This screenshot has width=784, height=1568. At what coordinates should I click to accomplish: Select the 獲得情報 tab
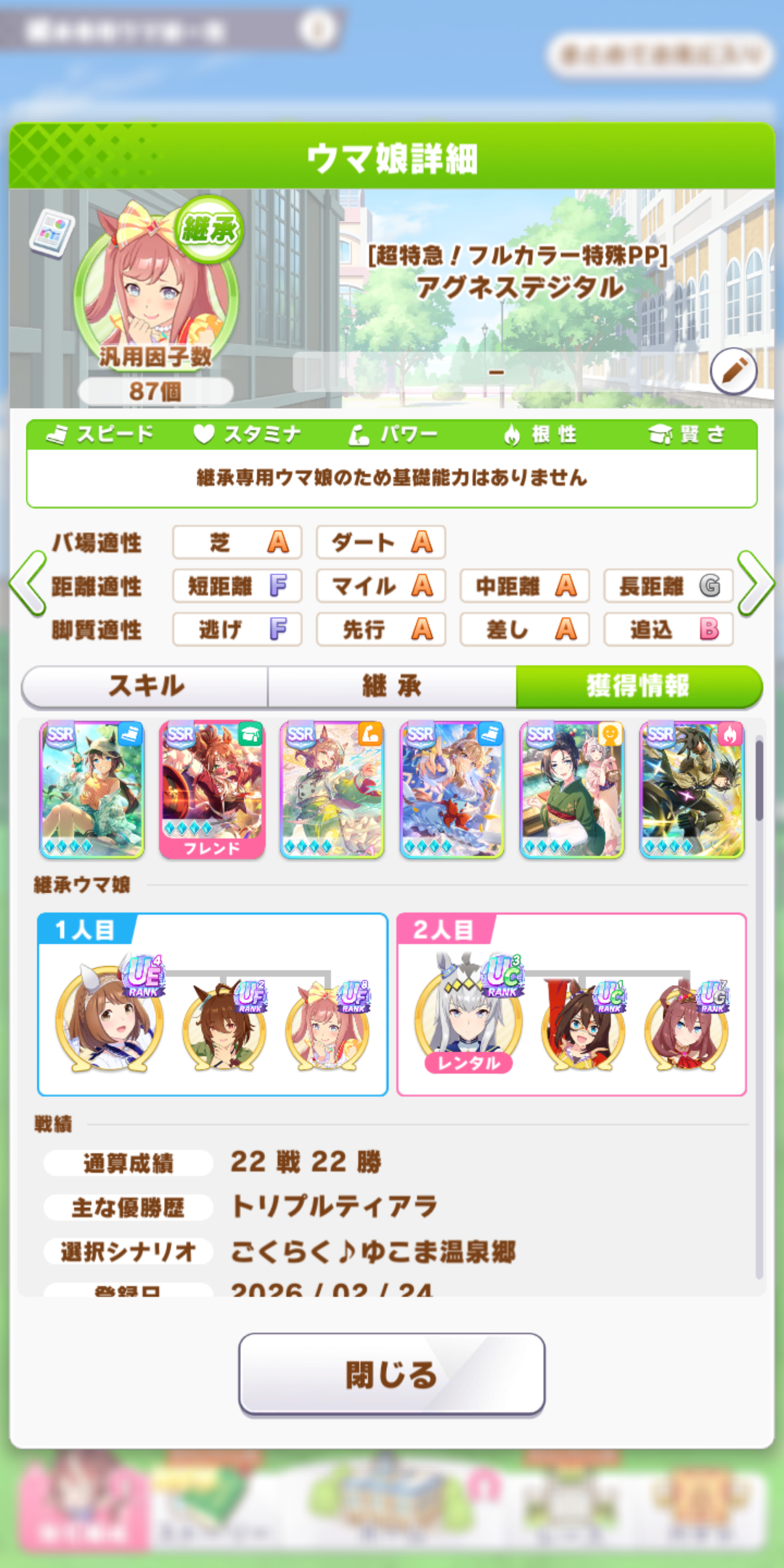pos(638,686)
